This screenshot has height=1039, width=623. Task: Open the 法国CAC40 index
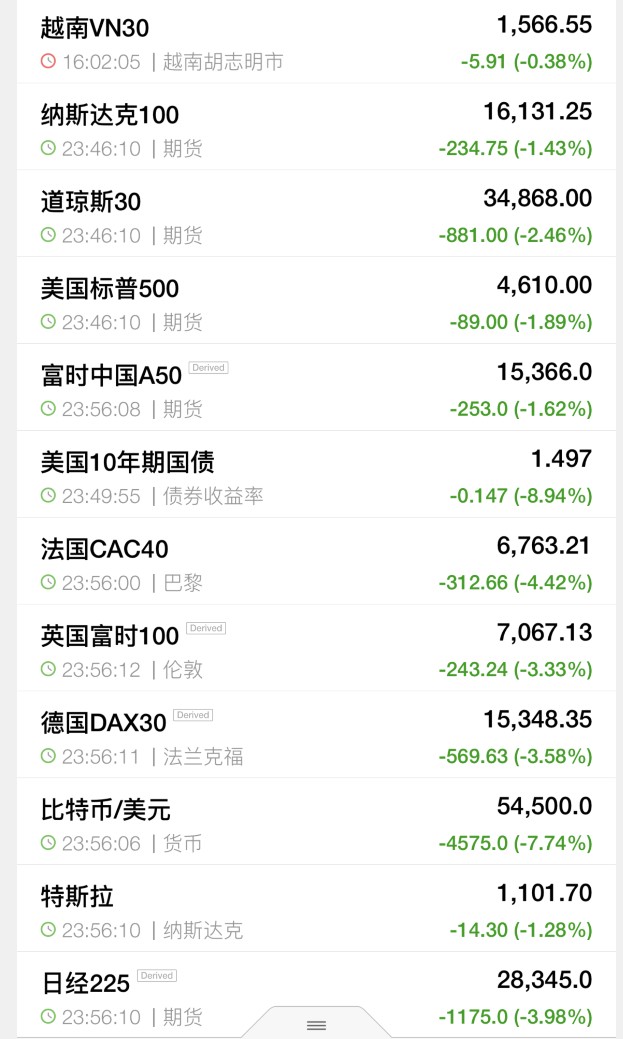click(x=311, y=564)
